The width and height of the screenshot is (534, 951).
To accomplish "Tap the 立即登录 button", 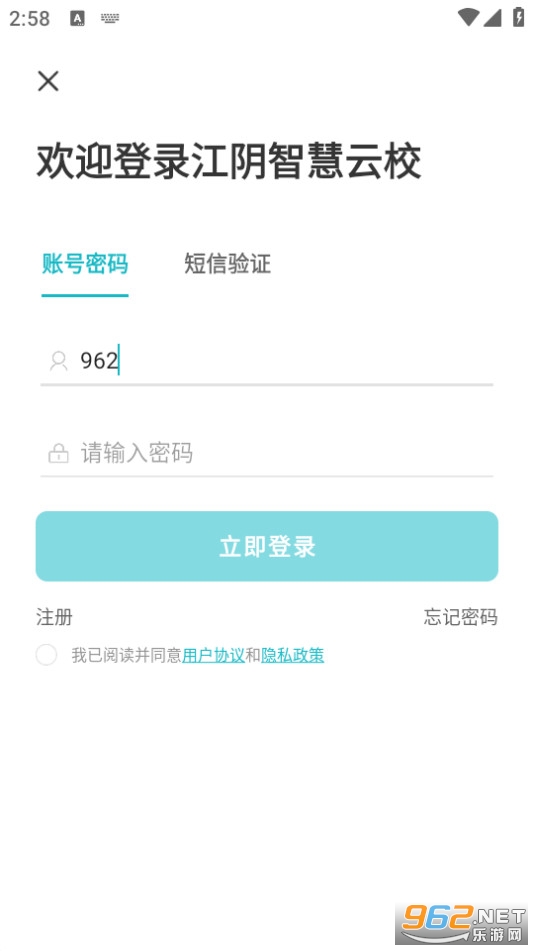I will 267,546.
